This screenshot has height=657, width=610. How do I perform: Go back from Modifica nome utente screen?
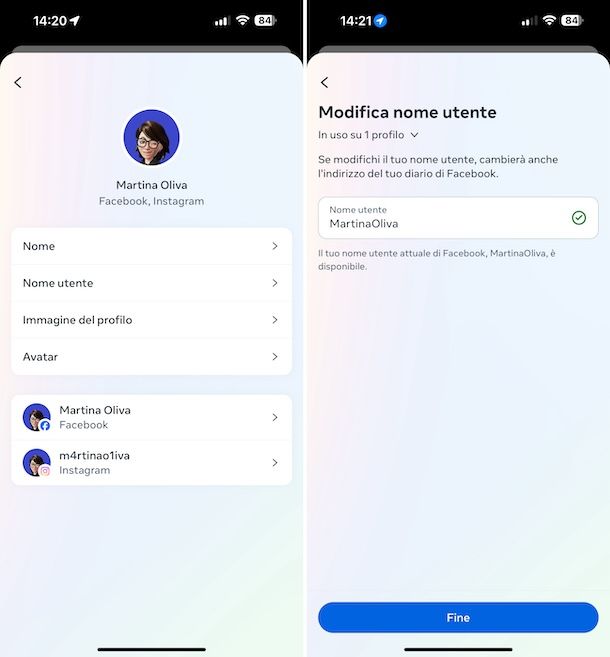[324, 83]
